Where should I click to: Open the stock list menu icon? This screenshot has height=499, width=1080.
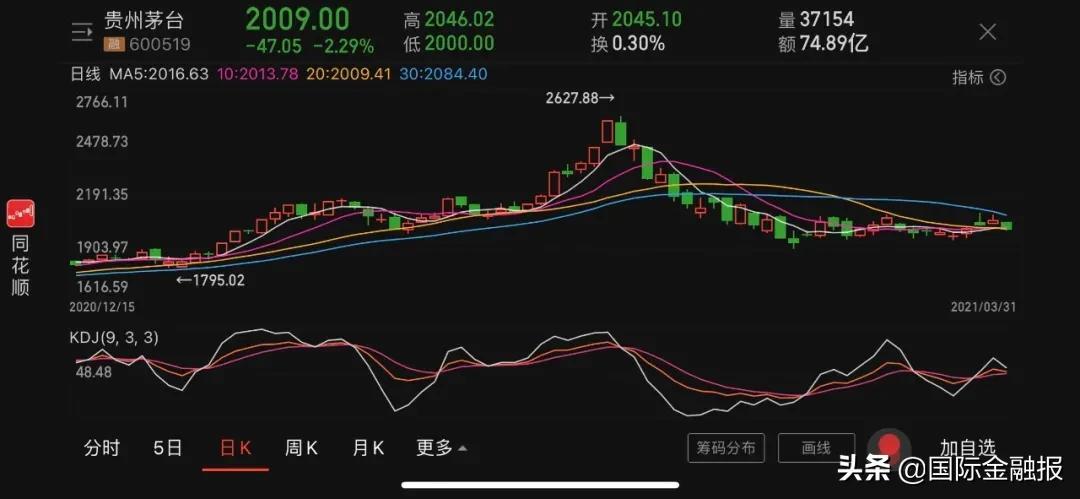point(82,32)
